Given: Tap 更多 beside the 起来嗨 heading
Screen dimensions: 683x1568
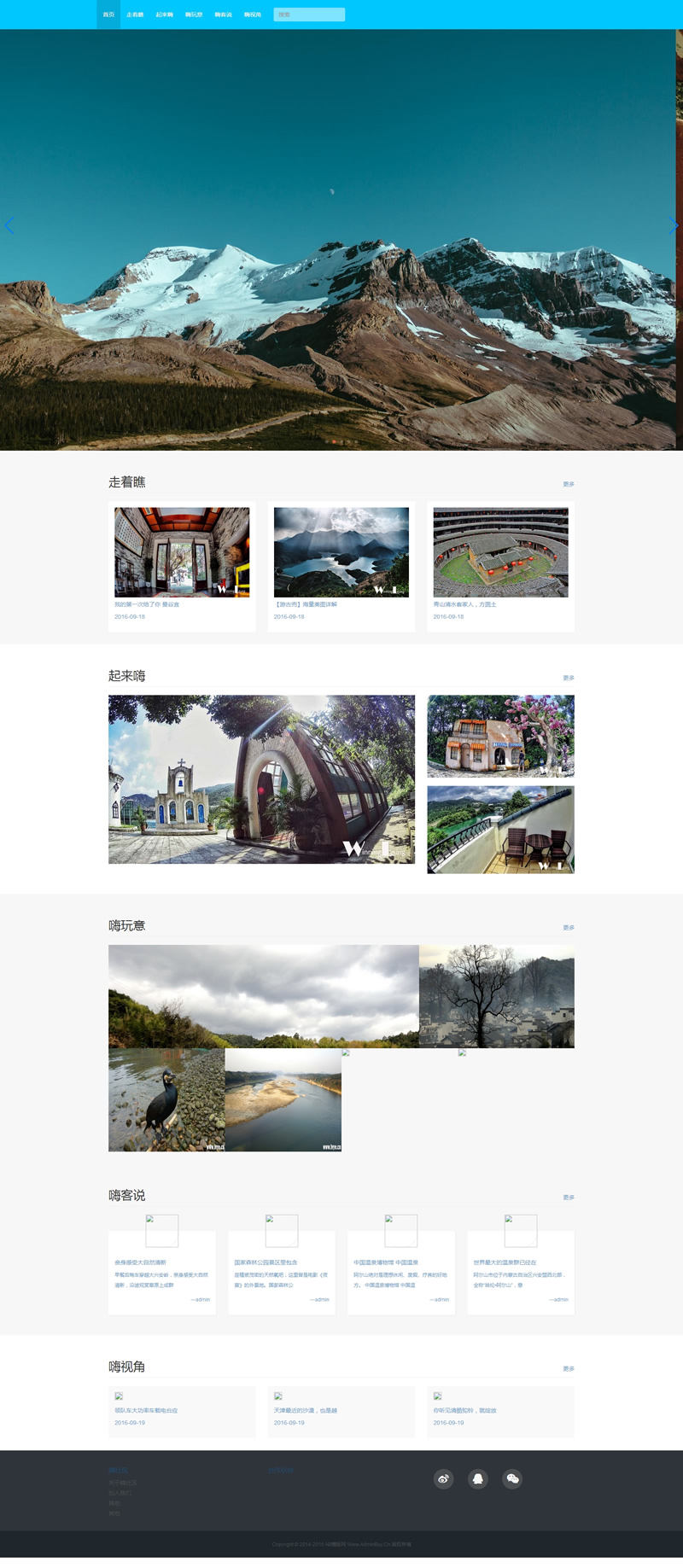Looking at the screenshot, I should tap(569, 678).
